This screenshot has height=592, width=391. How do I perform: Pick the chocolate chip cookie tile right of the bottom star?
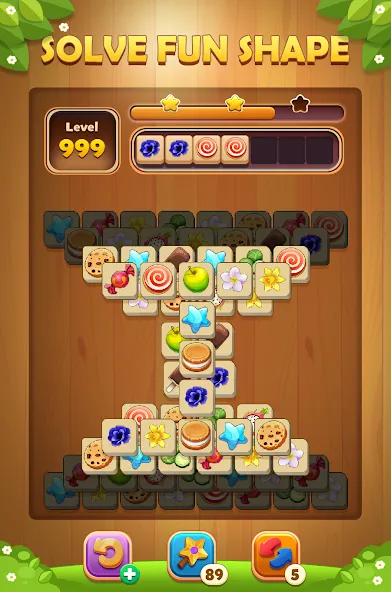[272, 437]
